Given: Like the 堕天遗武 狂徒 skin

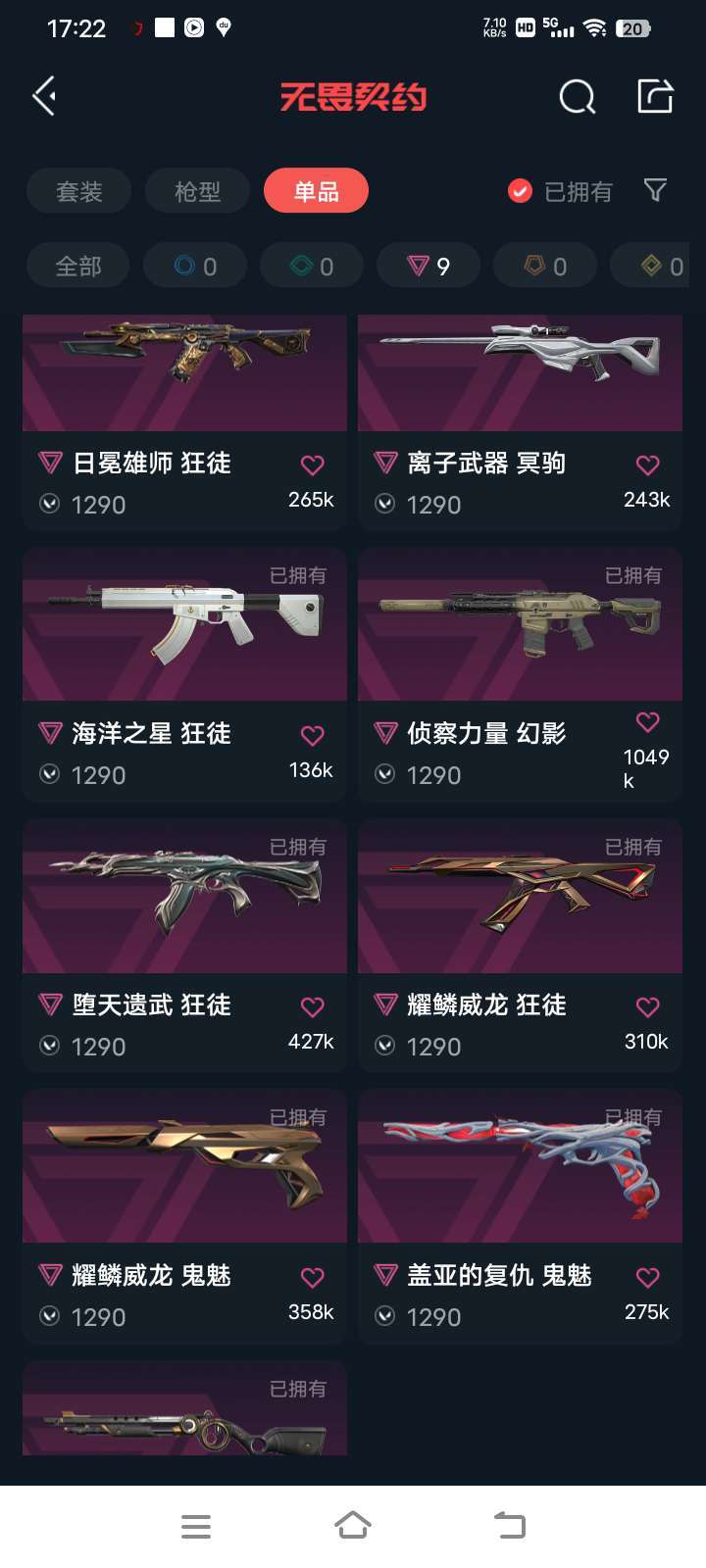Looking at the screenshot, I should click(312, 1007).
